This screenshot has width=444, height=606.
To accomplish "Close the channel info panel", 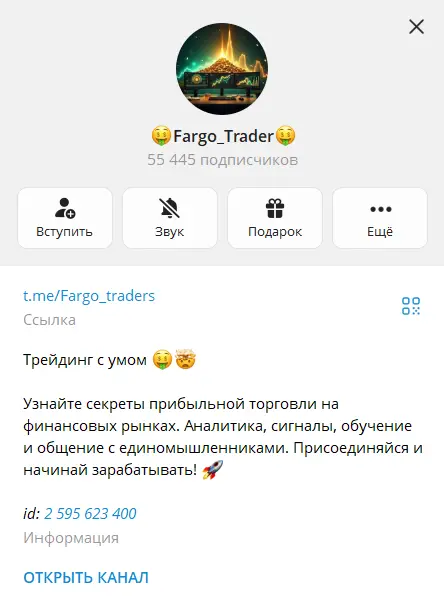I will point(416,27).
